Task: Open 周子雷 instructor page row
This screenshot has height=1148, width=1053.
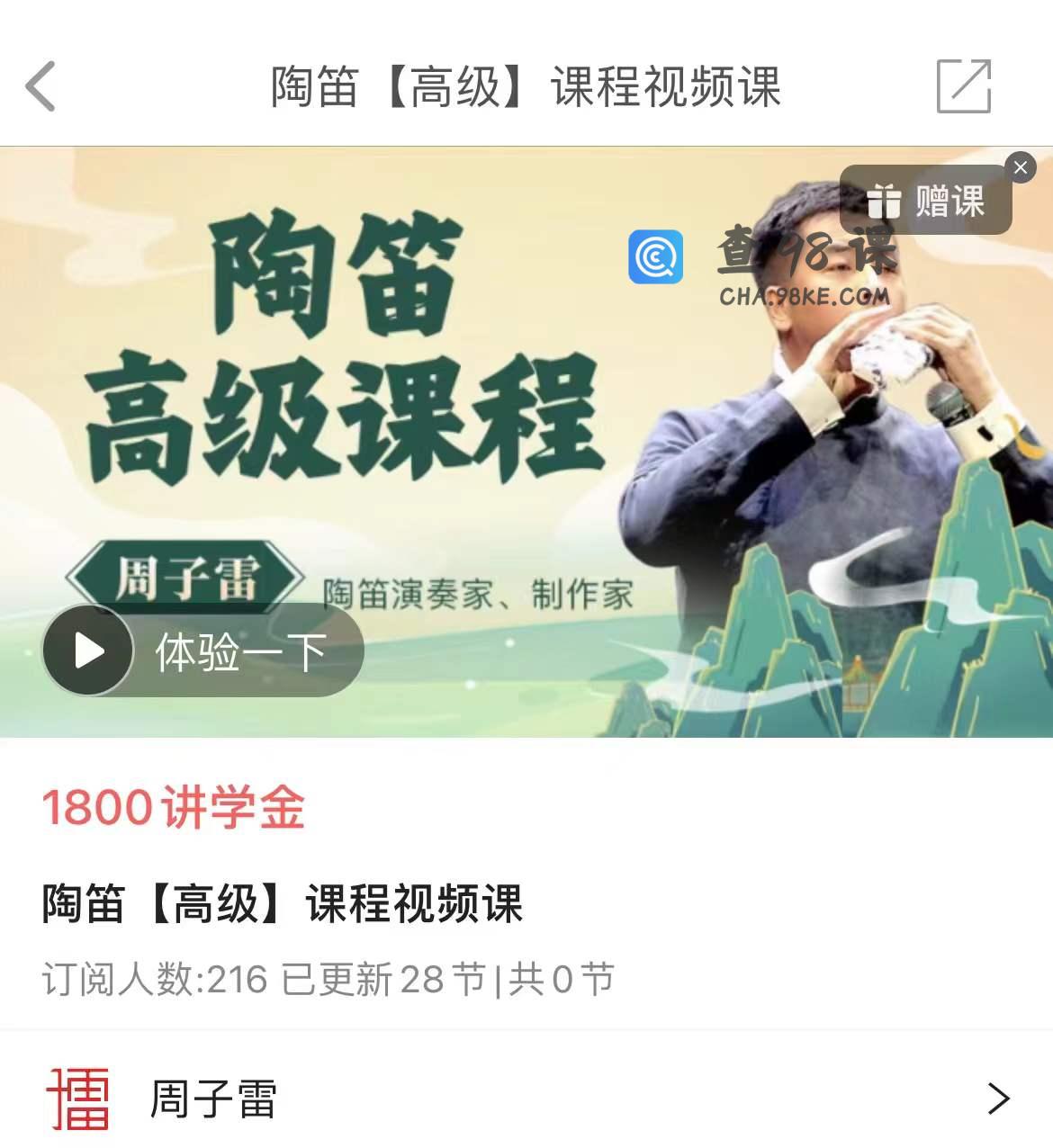Action: point(526,1098)
